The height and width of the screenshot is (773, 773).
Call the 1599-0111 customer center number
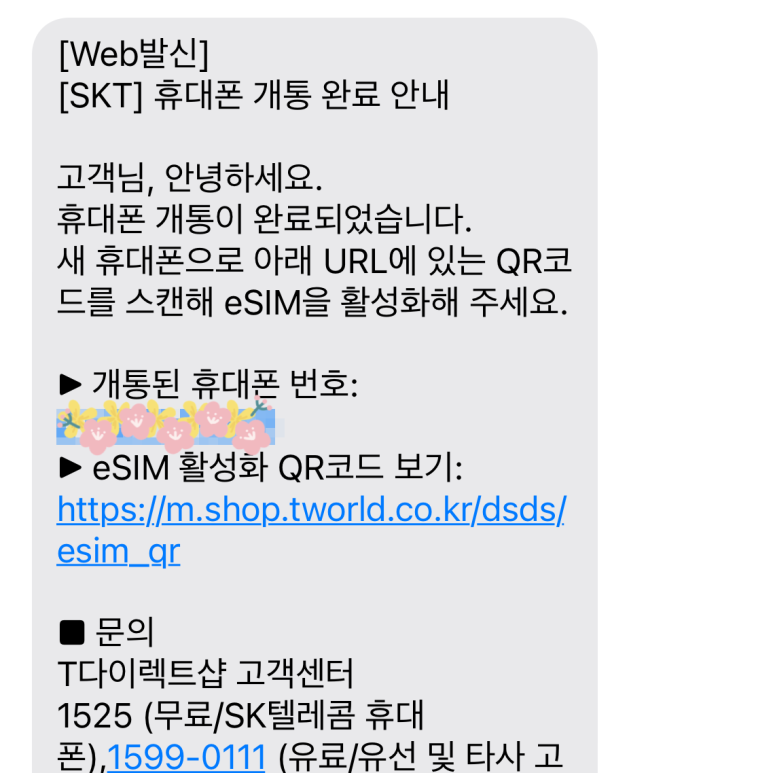click(x=186, y=757)
